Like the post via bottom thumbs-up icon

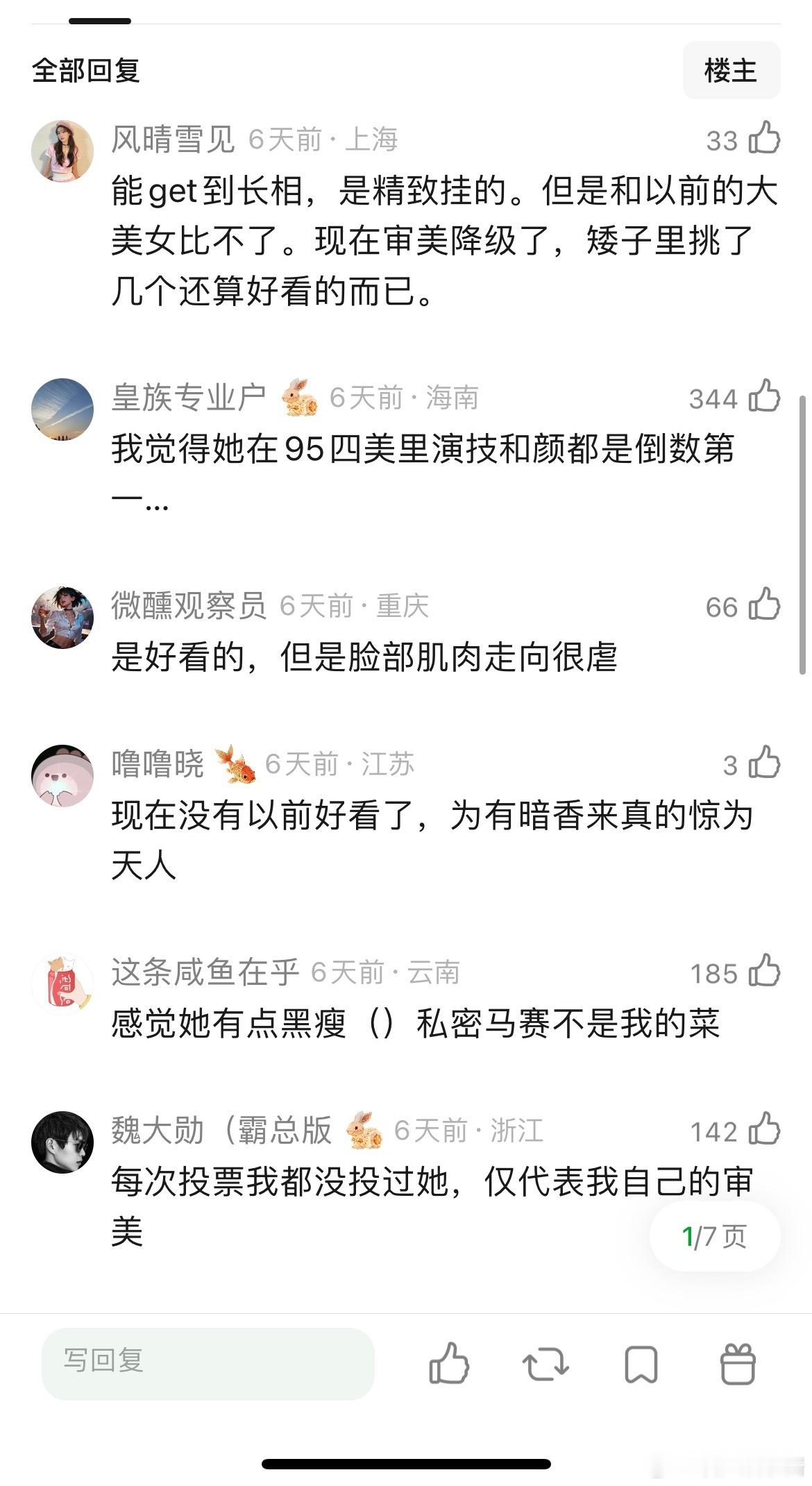(449, 1365)
